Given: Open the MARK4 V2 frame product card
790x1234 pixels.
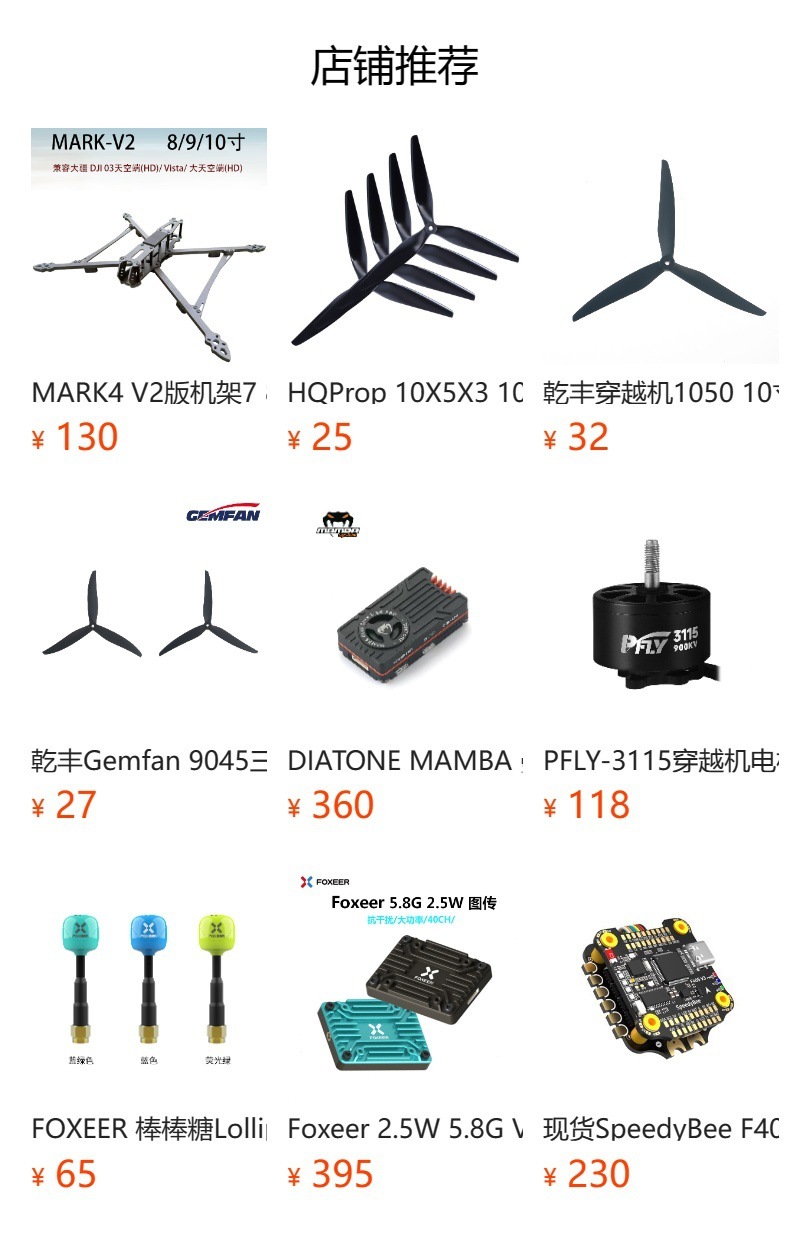Looking at the screenshot, I should coord(149,246).
